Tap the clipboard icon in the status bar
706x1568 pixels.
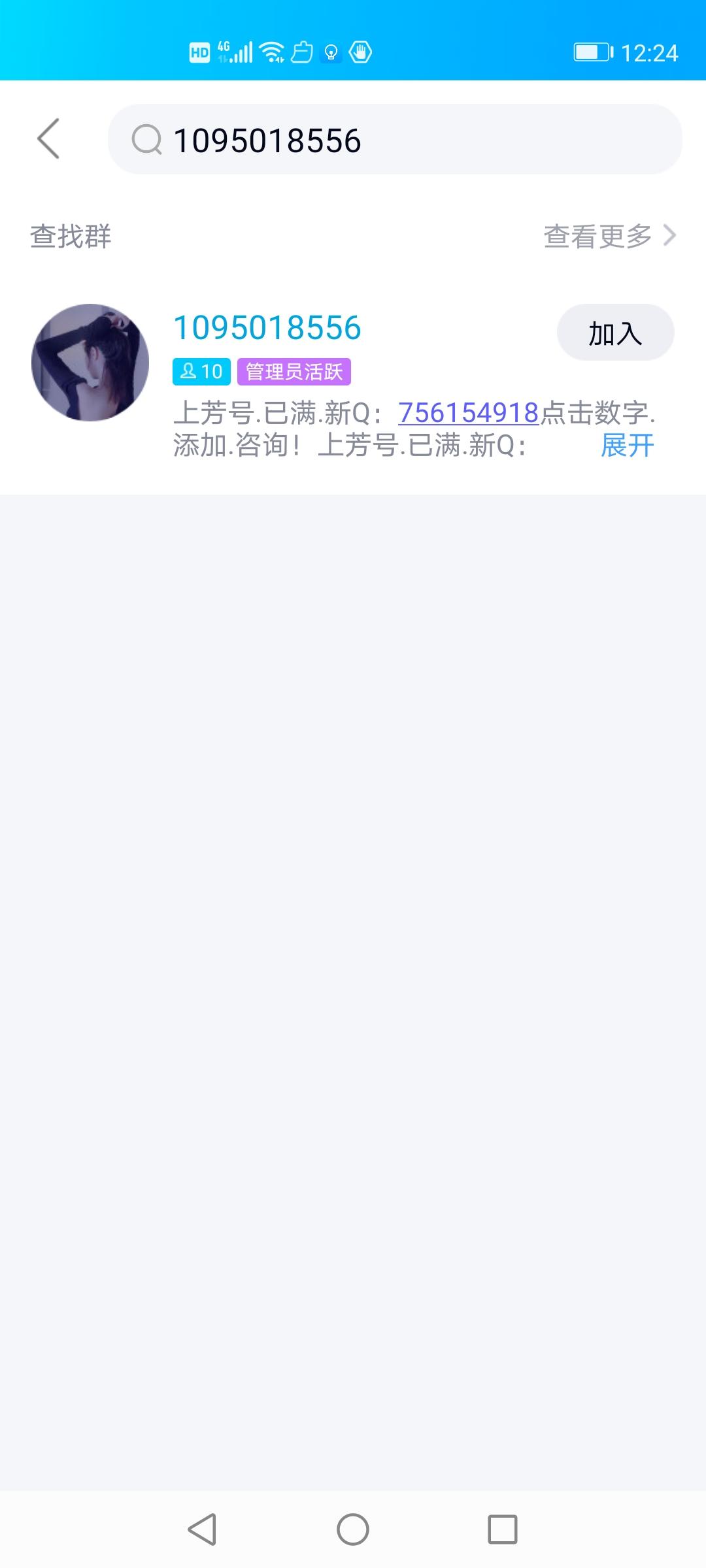(302, 53)
